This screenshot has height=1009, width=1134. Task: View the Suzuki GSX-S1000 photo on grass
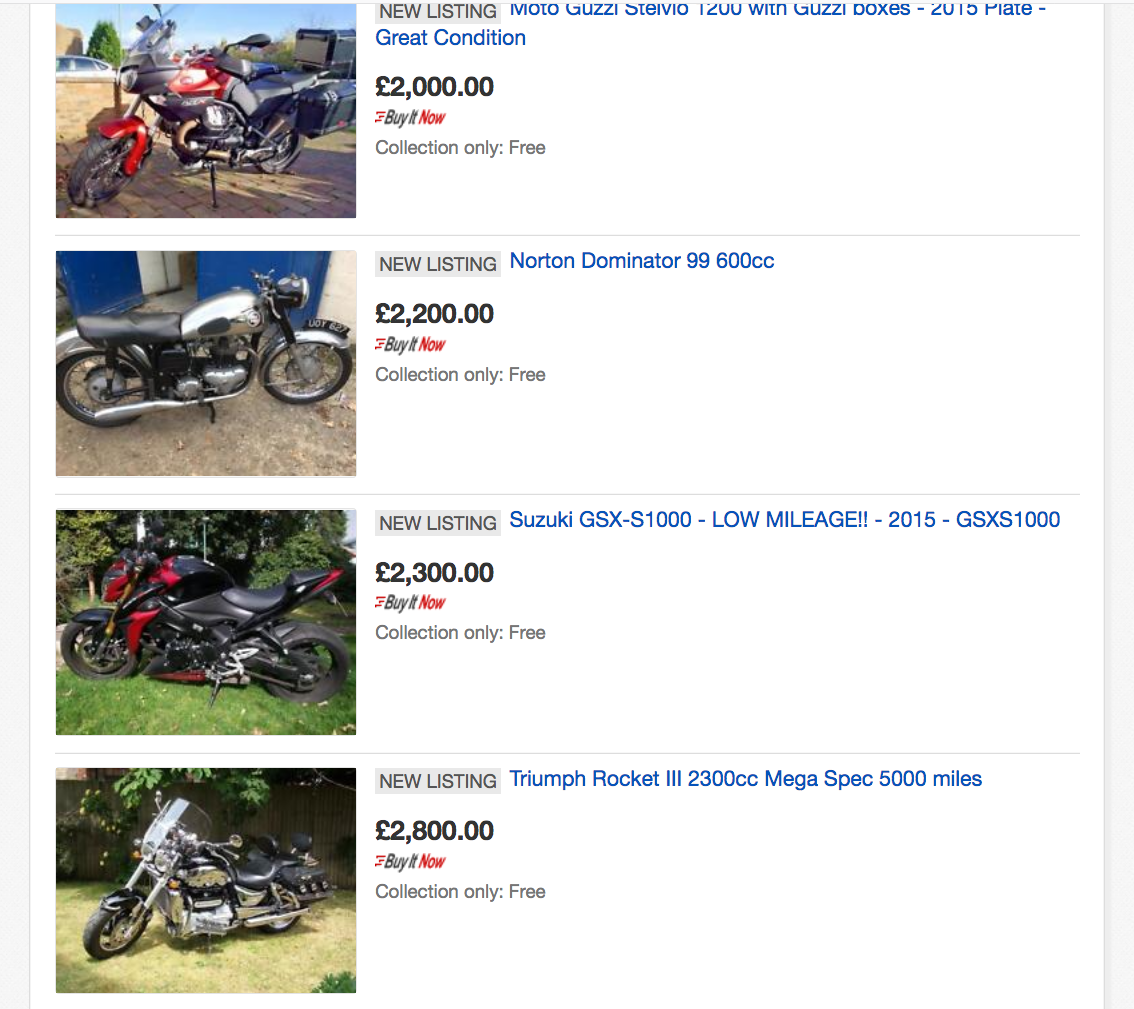206,622
